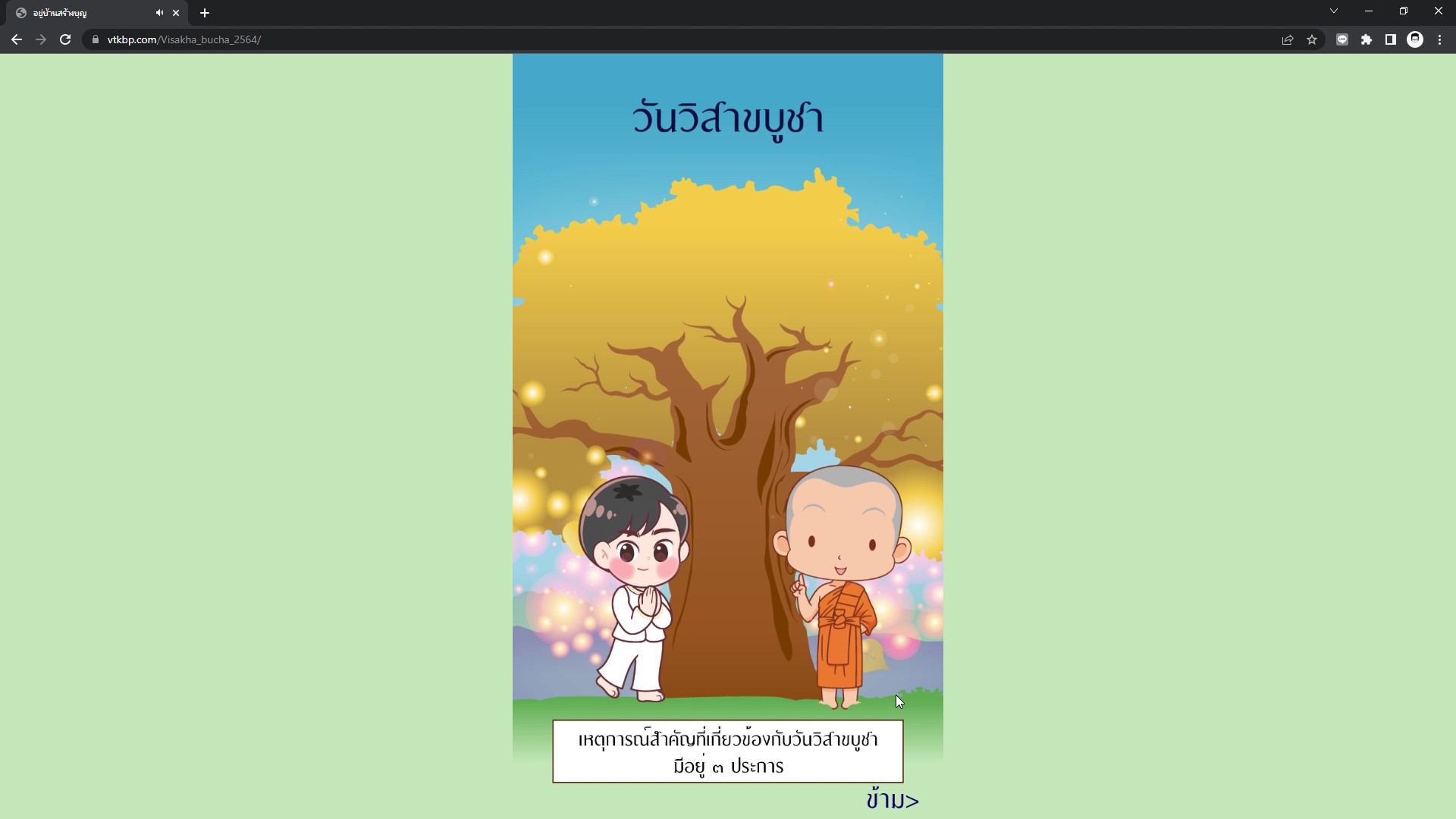Tap the ข้าม> skip link
Image resolution: width=1456 pixels, height=819 pixels.
892,800
